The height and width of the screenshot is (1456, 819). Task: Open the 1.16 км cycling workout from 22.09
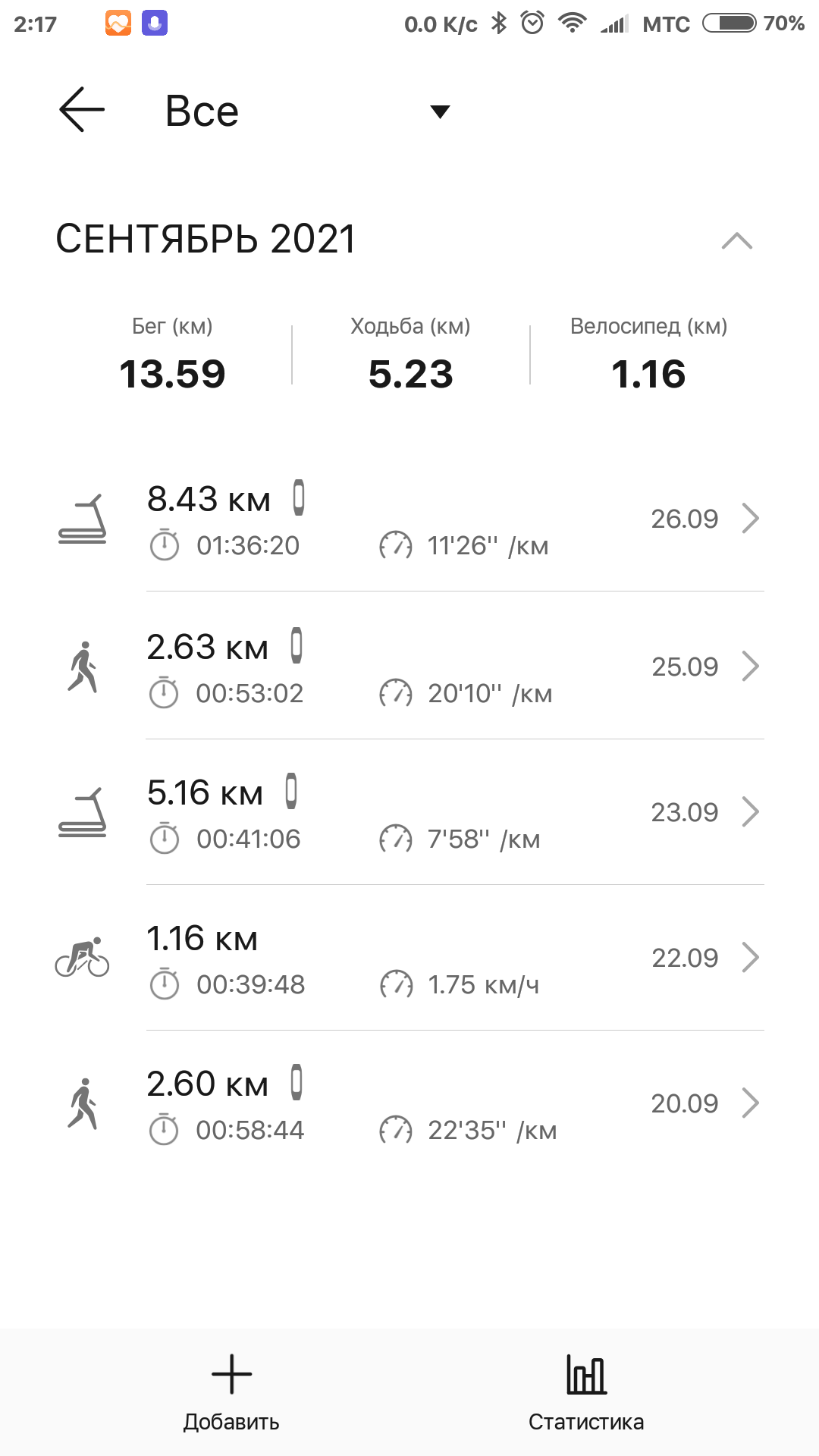coord(453,959)
